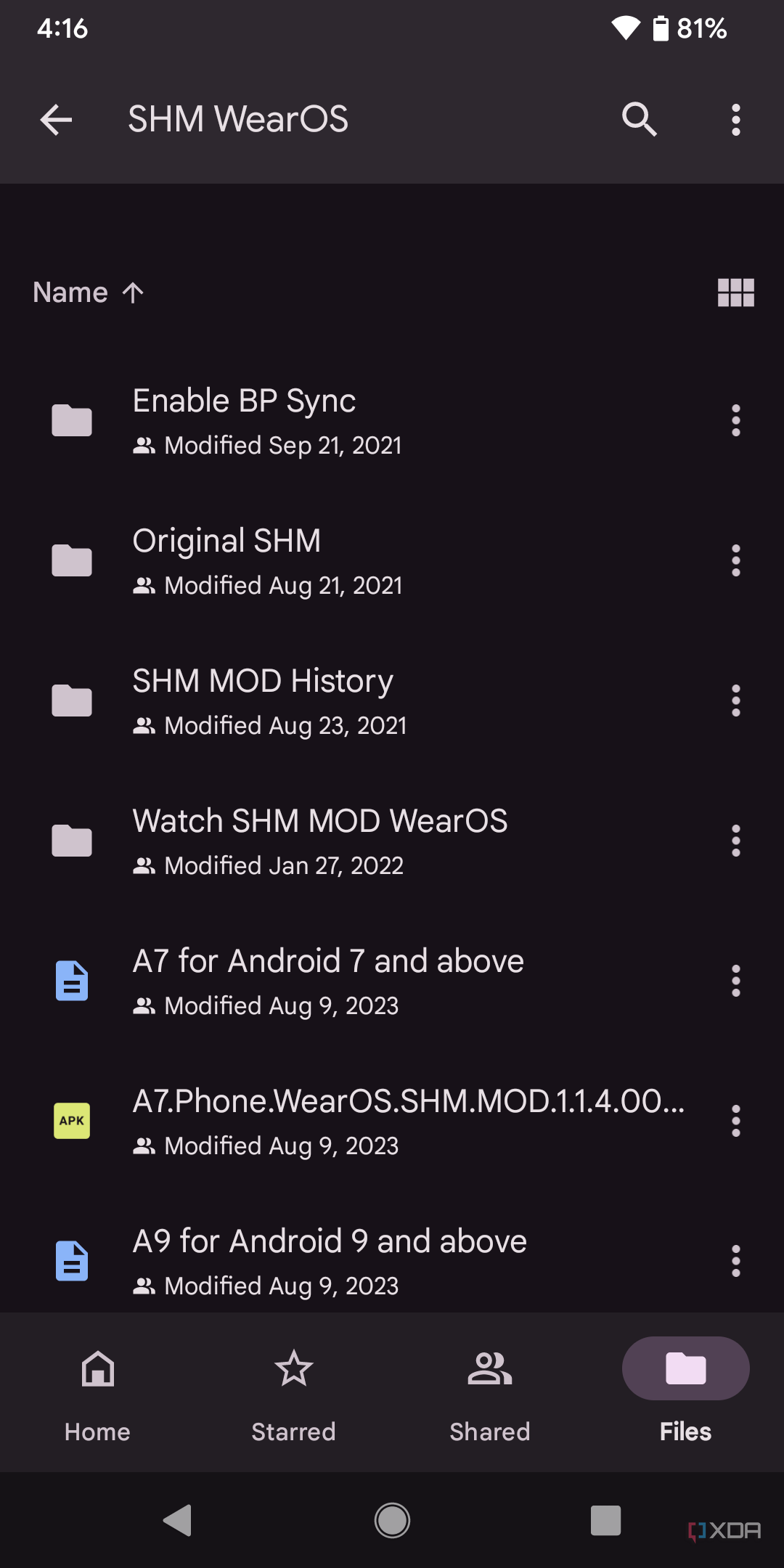This screenshot has width=784, height=1568.
Task: Open options for A7.Phone.WearOS APK file
Action: 735,1120
